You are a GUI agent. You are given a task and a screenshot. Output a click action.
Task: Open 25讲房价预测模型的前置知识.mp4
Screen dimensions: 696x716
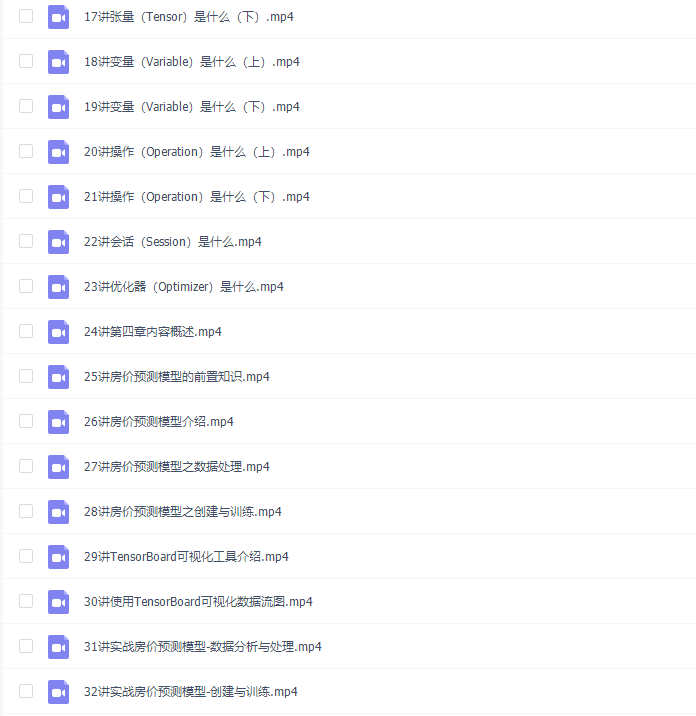176,377
